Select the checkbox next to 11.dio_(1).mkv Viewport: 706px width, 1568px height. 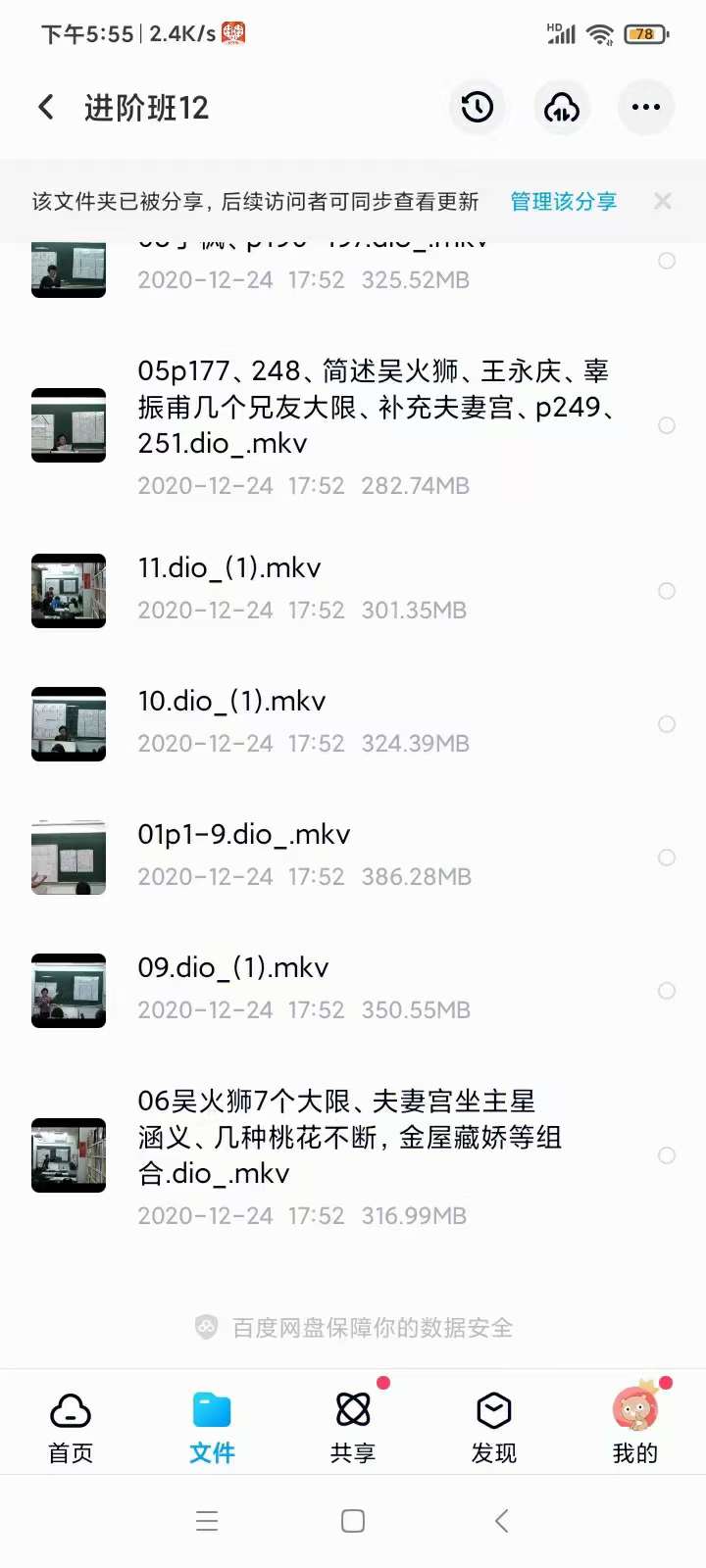point(667,591)
